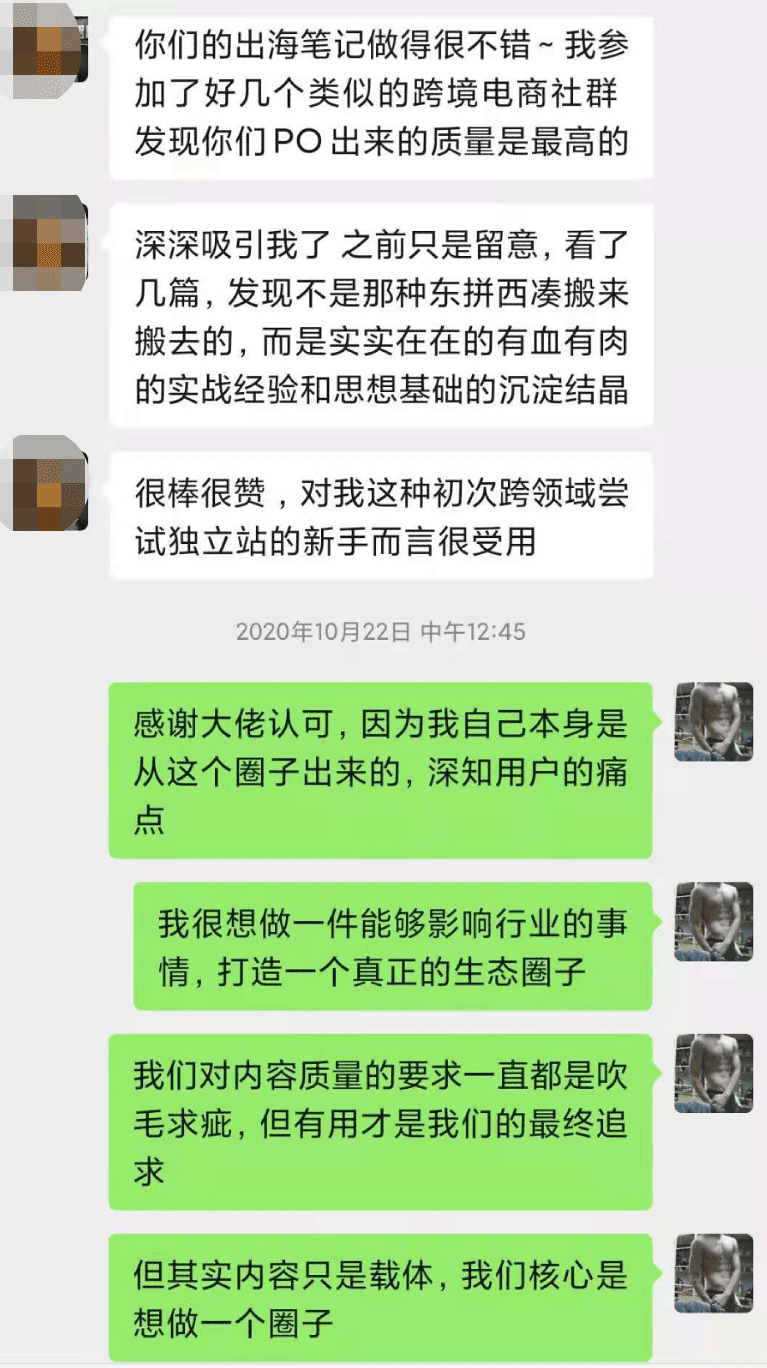Tap own avatar beside '但其实内容只是载体' message

[713, 1272]
